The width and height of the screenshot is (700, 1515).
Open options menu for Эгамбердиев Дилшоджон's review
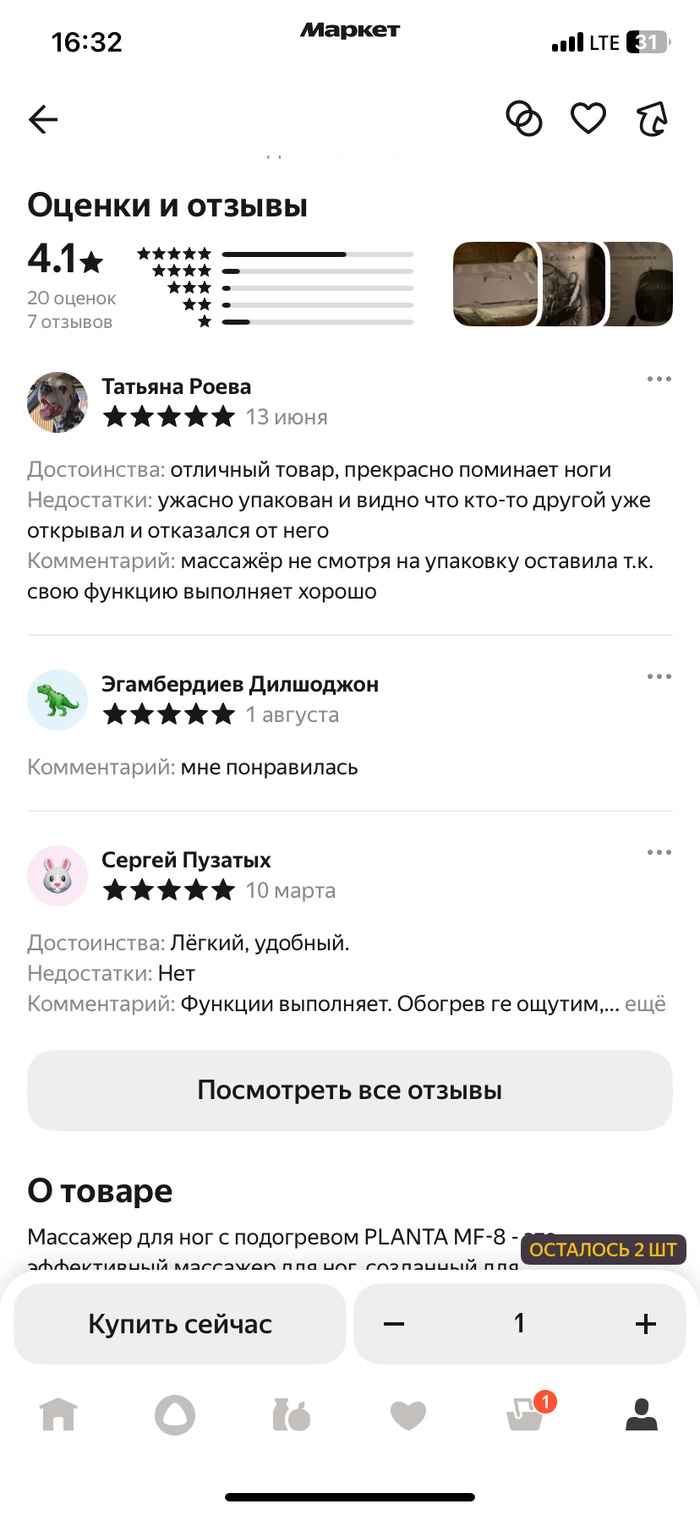[x=659, y=677]
